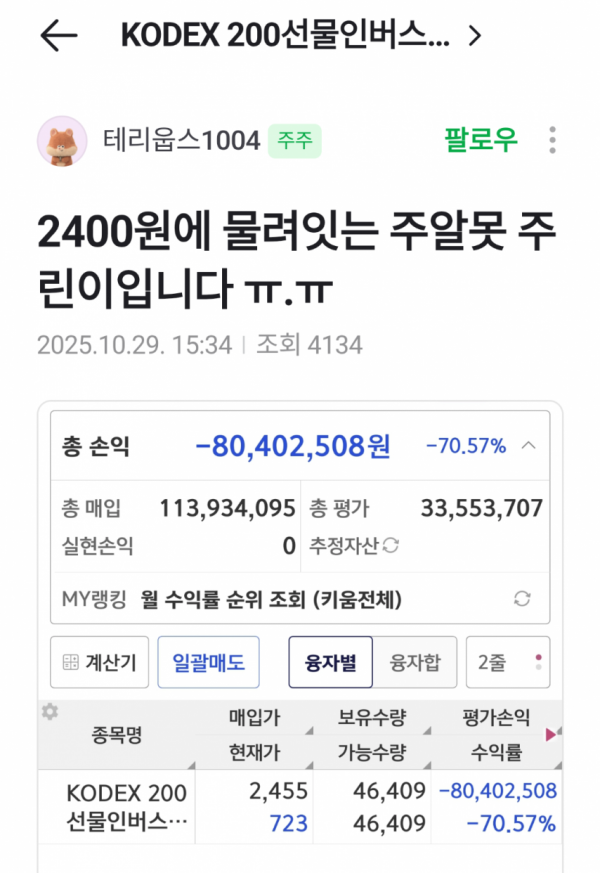600x873 pixels.
Task: Open the KODEX 200선물인버스 stock page title
Action: (x=300, y=36)
